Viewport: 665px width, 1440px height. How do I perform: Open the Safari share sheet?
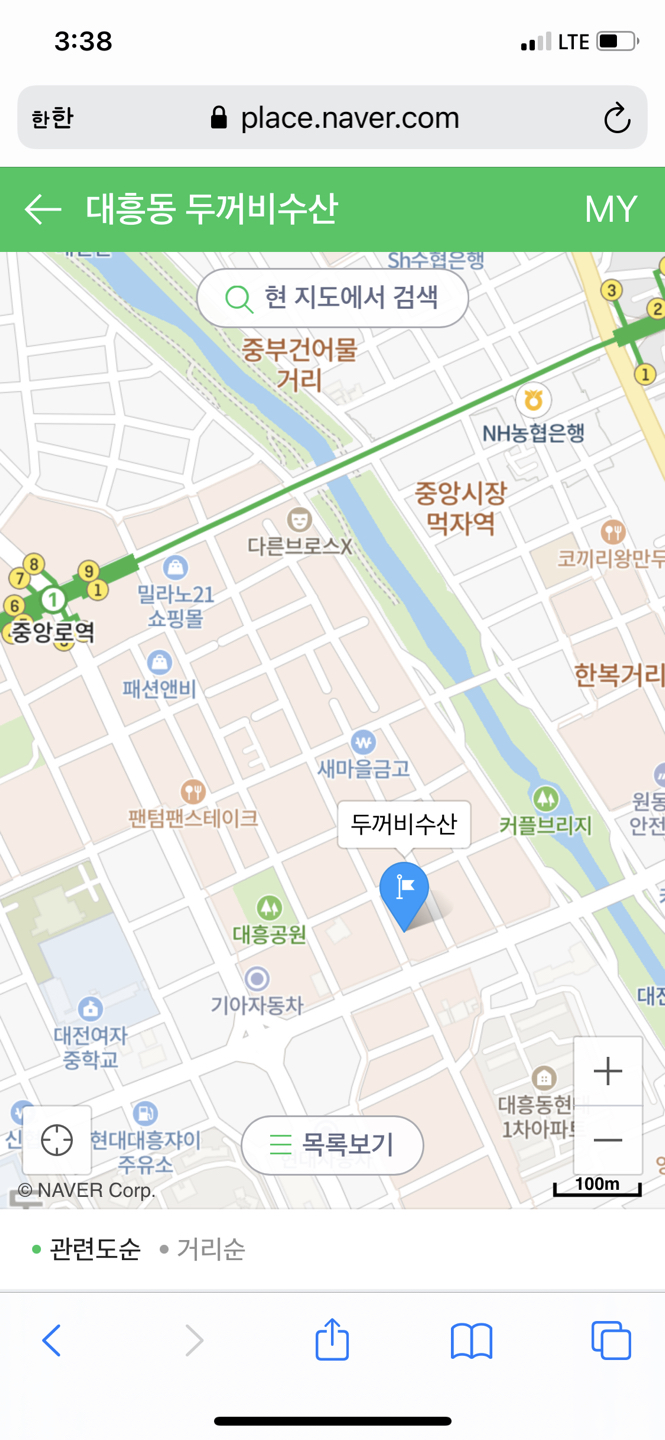332,1340
